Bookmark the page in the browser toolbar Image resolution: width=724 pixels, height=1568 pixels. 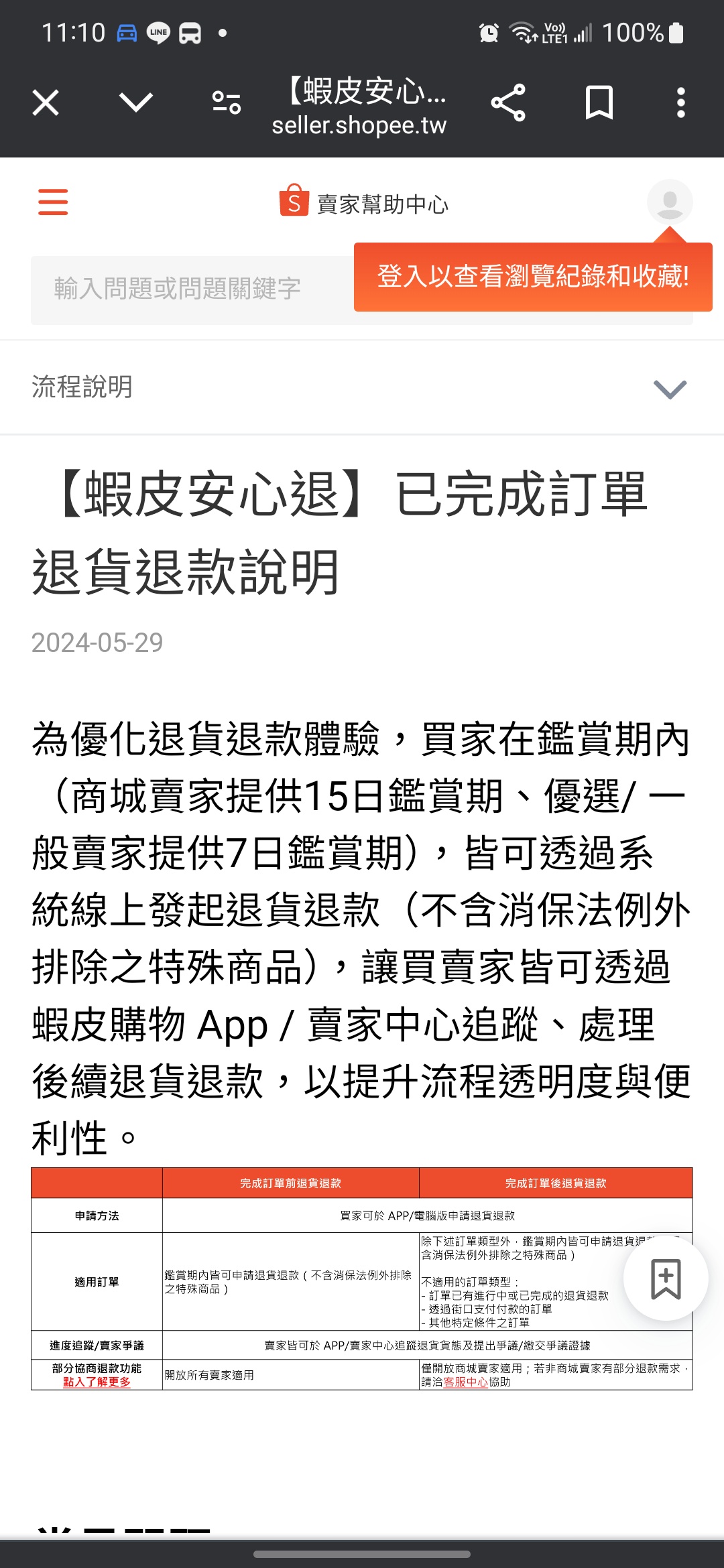pyautogui.click(x=599, y=103)
